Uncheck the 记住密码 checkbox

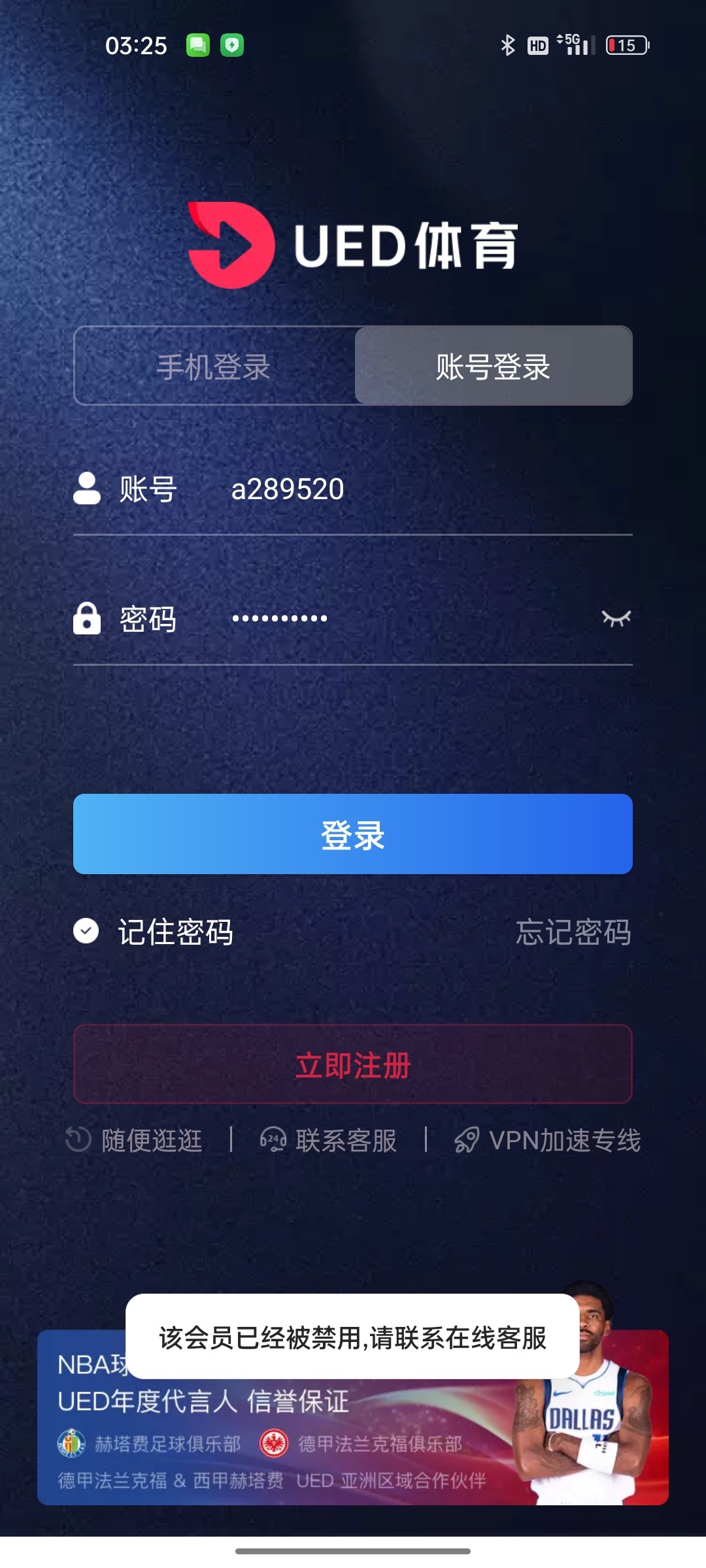tap(86, 931)
